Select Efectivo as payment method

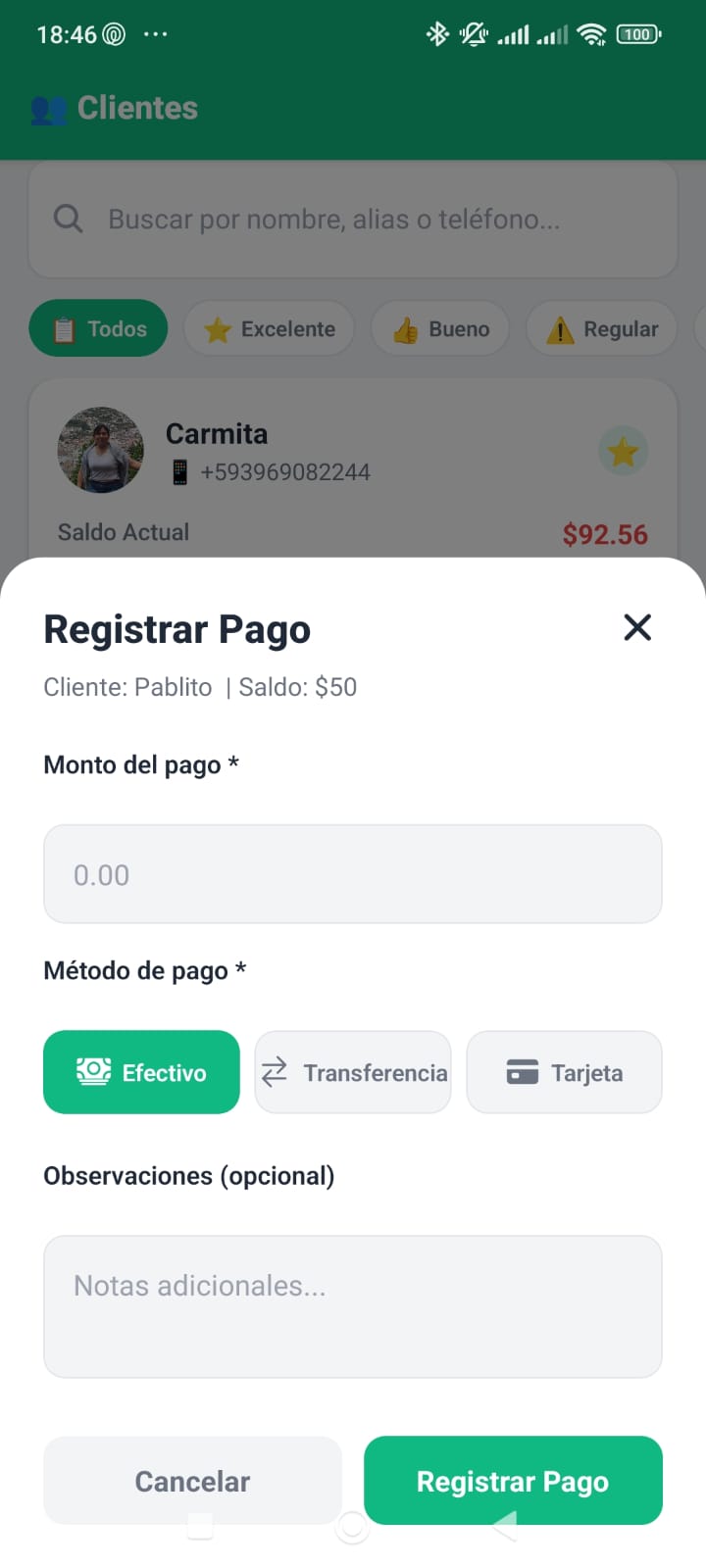click(141, 1072)
